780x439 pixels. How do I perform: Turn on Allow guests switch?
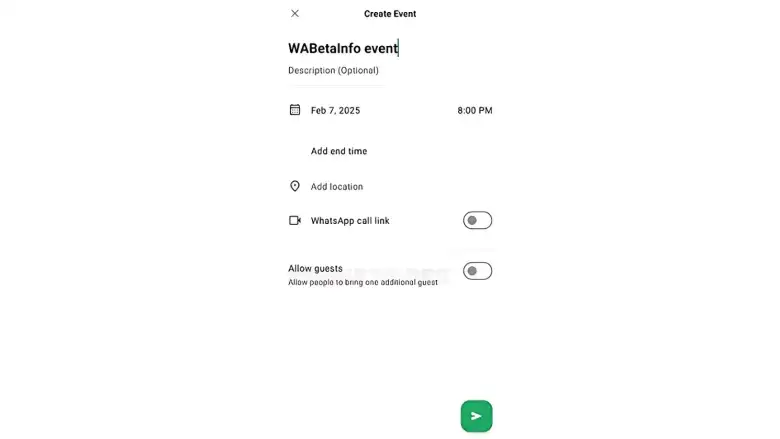coord(477,271)
